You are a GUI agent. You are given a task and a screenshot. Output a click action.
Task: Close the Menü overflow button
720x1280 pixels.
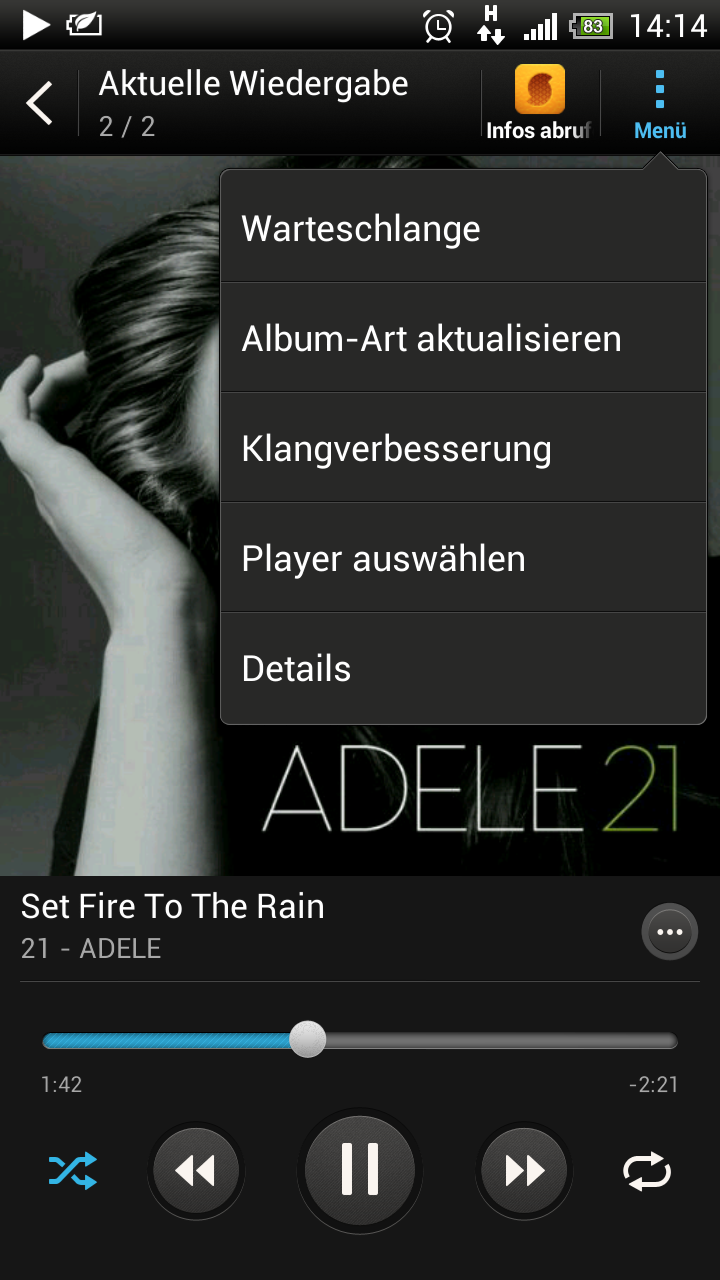coord(660,102)
